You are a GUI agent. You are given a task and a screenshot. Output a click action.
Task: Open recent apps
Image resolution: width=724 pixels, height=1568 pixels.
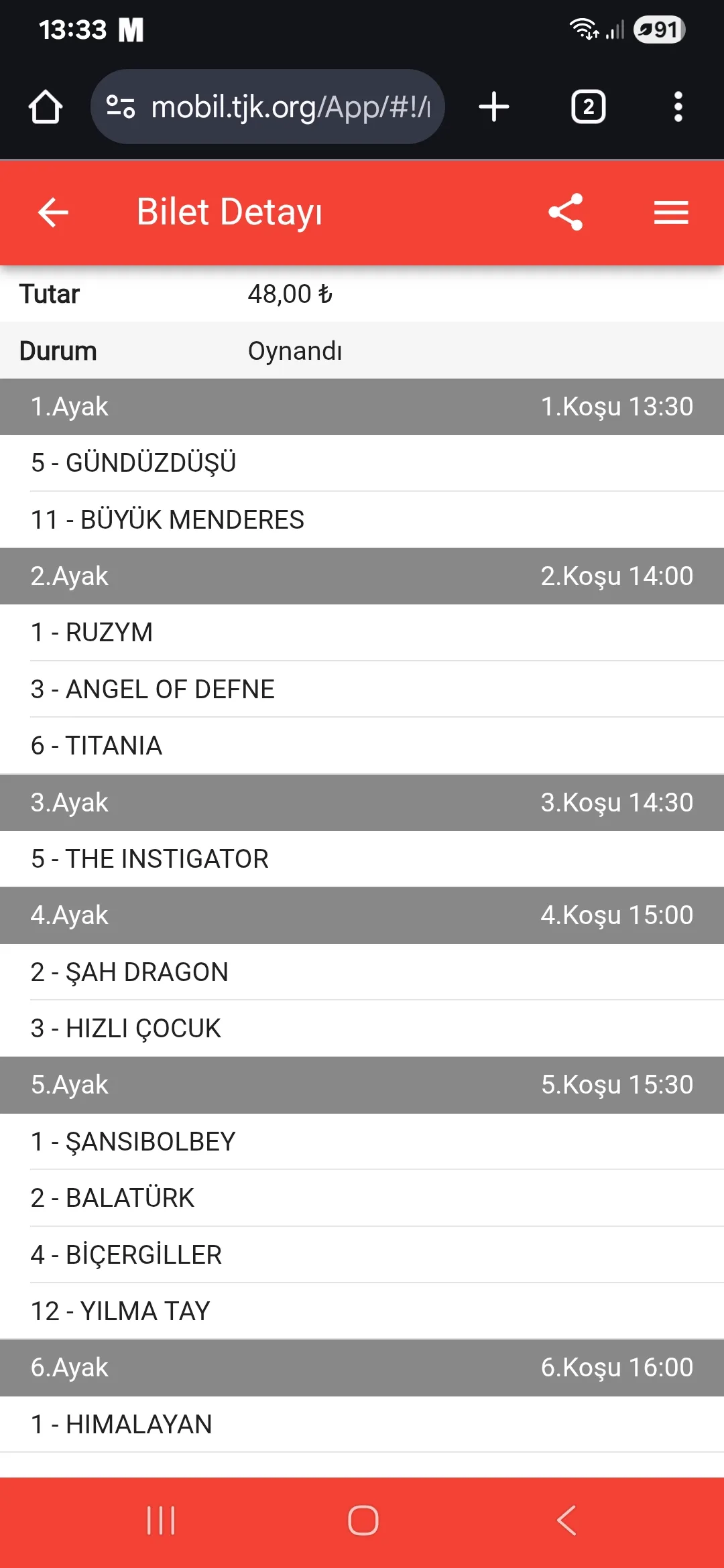pyautogui.click(x=161, y=1520)
